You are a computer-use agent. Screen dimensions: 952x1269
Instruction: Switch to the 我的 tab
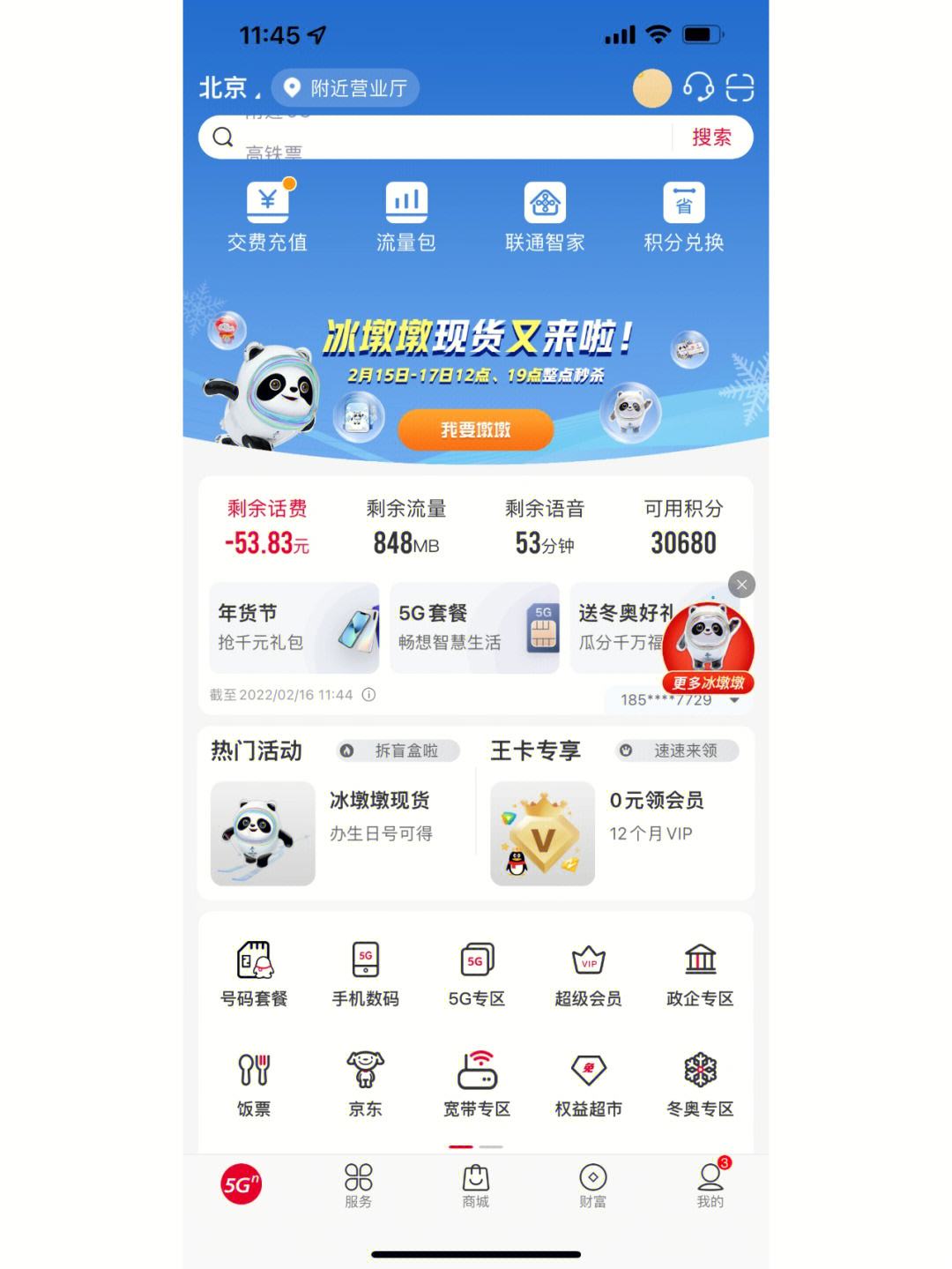tap(710, 1186)
